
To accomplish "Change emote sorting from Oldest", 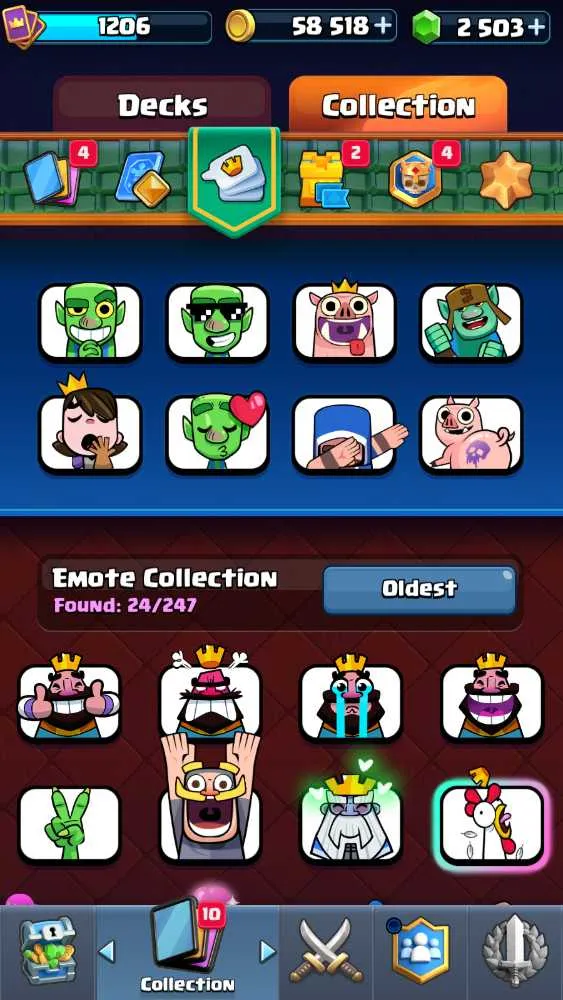I will [420, 589].
